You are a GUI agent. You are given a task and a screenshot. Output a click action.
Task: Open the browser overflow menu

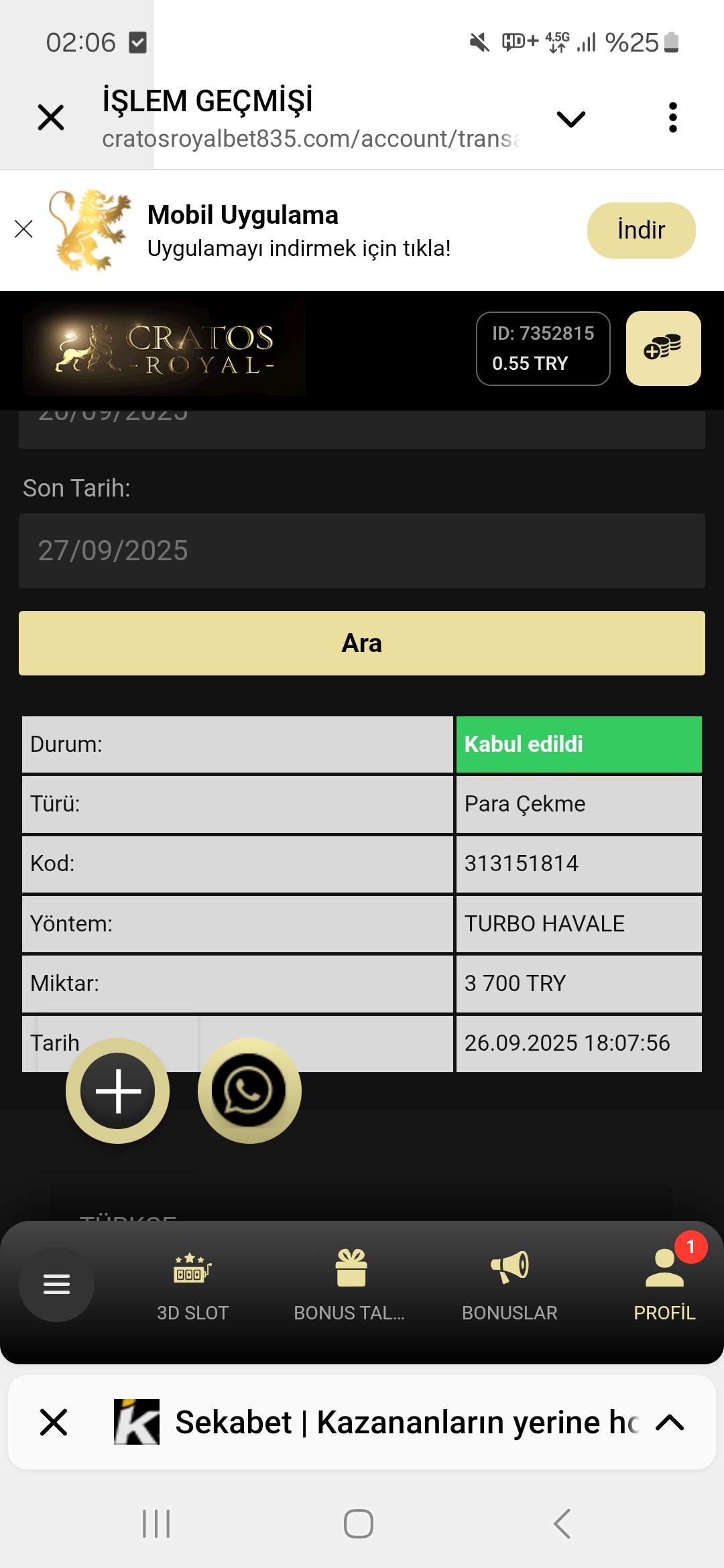[x=672, y=118]
